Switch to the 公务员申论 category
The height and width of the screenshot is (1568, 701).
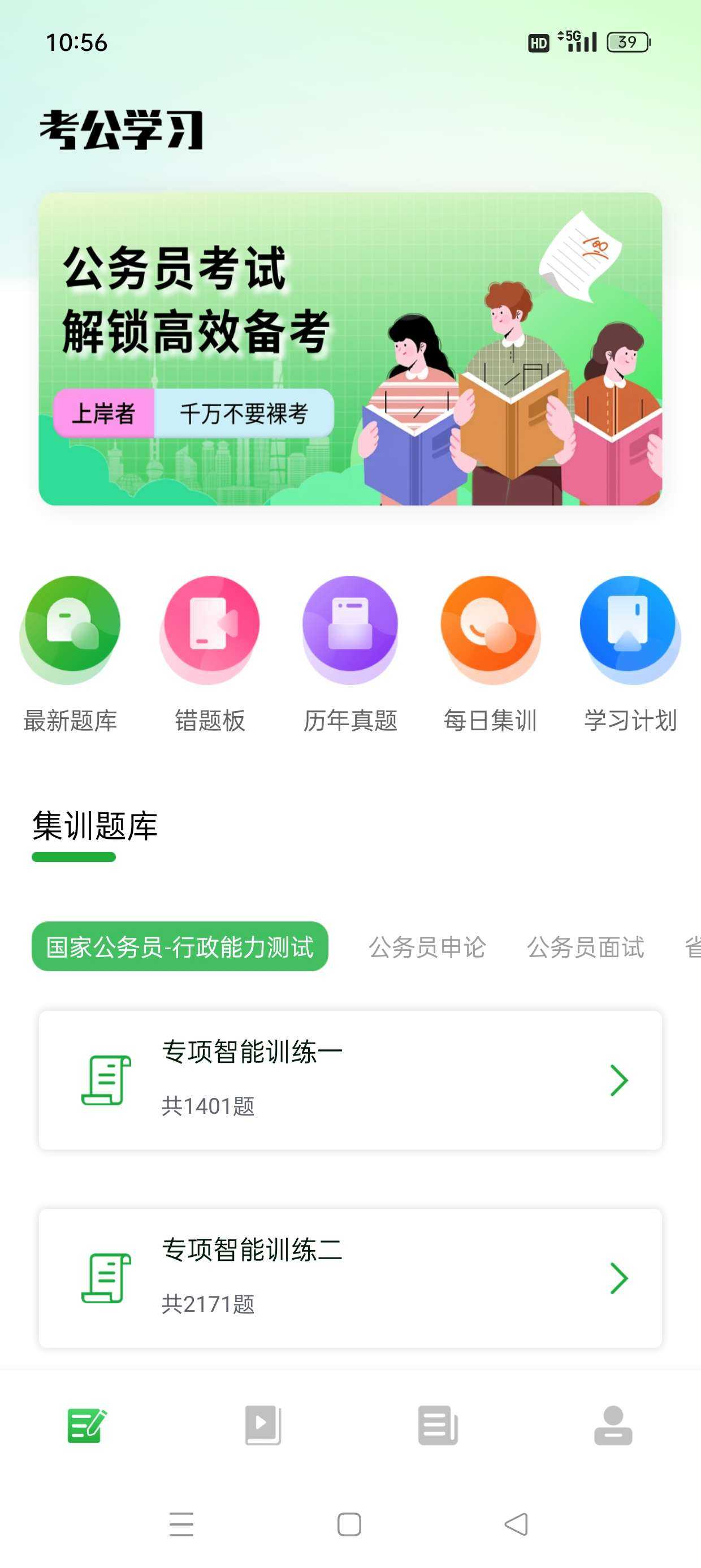pyautogui.click(x=427, y=947)
